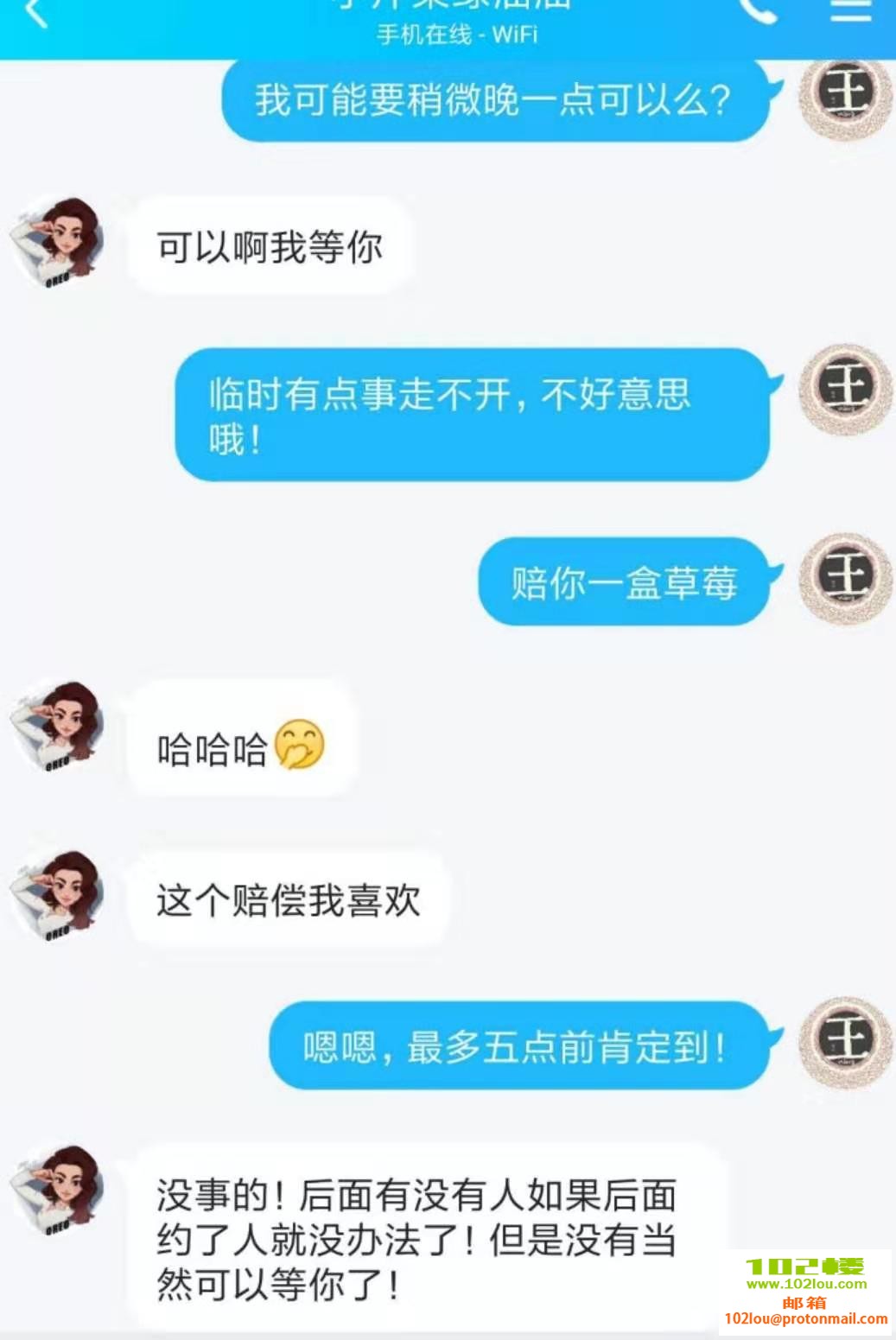
Task: Open own avatar beside "赔你一盒草莓"
Action: point(844,577)
